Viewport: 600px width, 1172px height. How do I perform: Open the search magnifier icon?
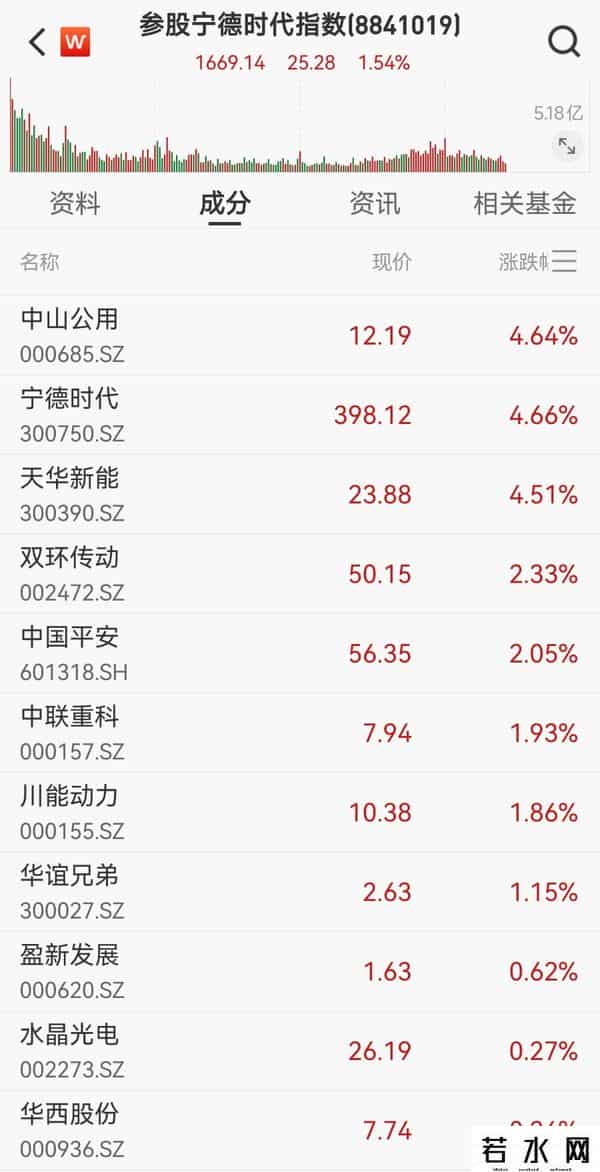(x=564, y=42)
